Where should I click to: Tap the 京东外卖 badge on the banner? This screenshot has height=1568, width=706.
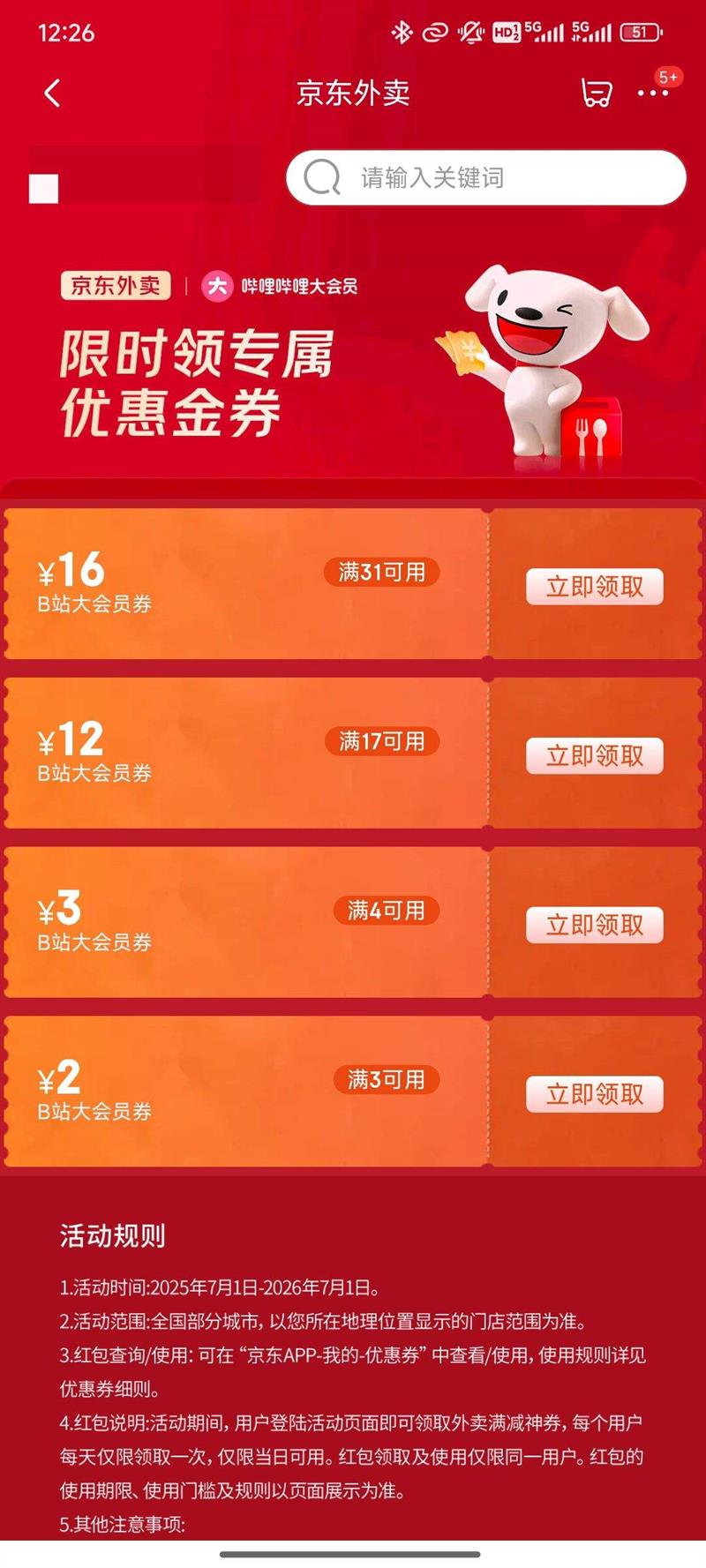tap(116, 284)
